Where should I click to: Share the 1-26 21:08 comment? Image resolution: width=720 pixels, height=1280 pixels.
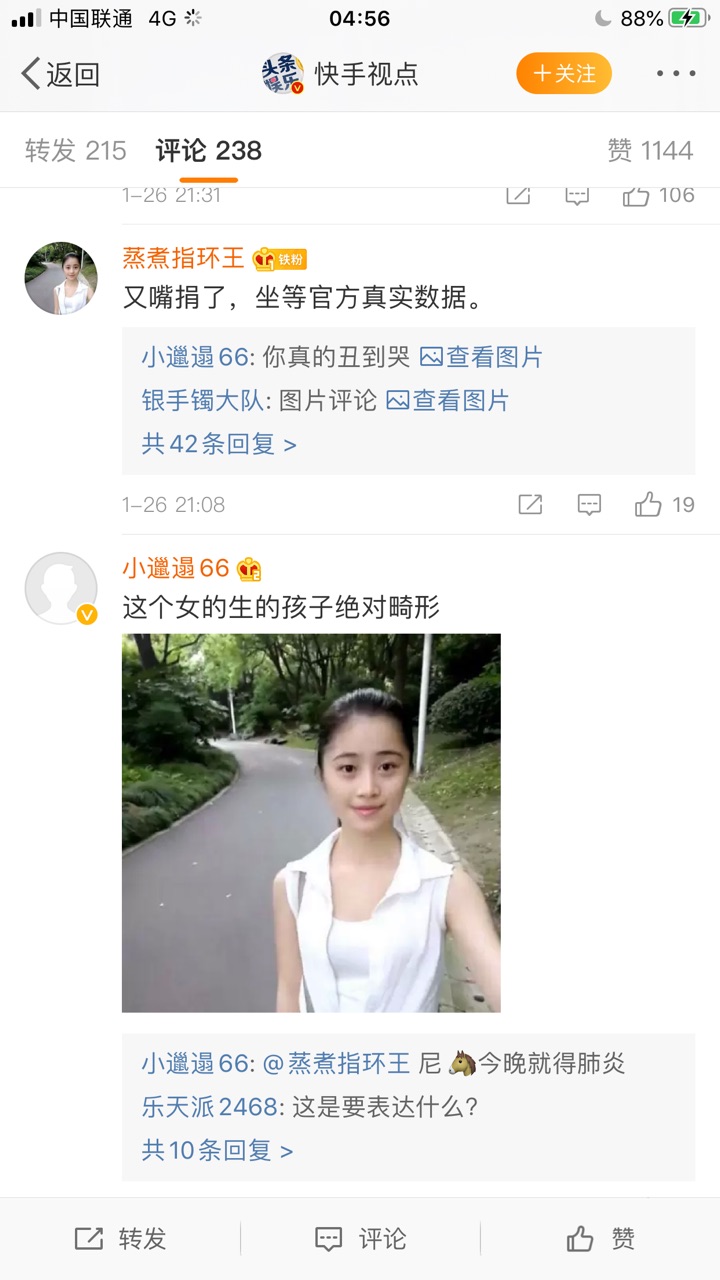point(530,505)
